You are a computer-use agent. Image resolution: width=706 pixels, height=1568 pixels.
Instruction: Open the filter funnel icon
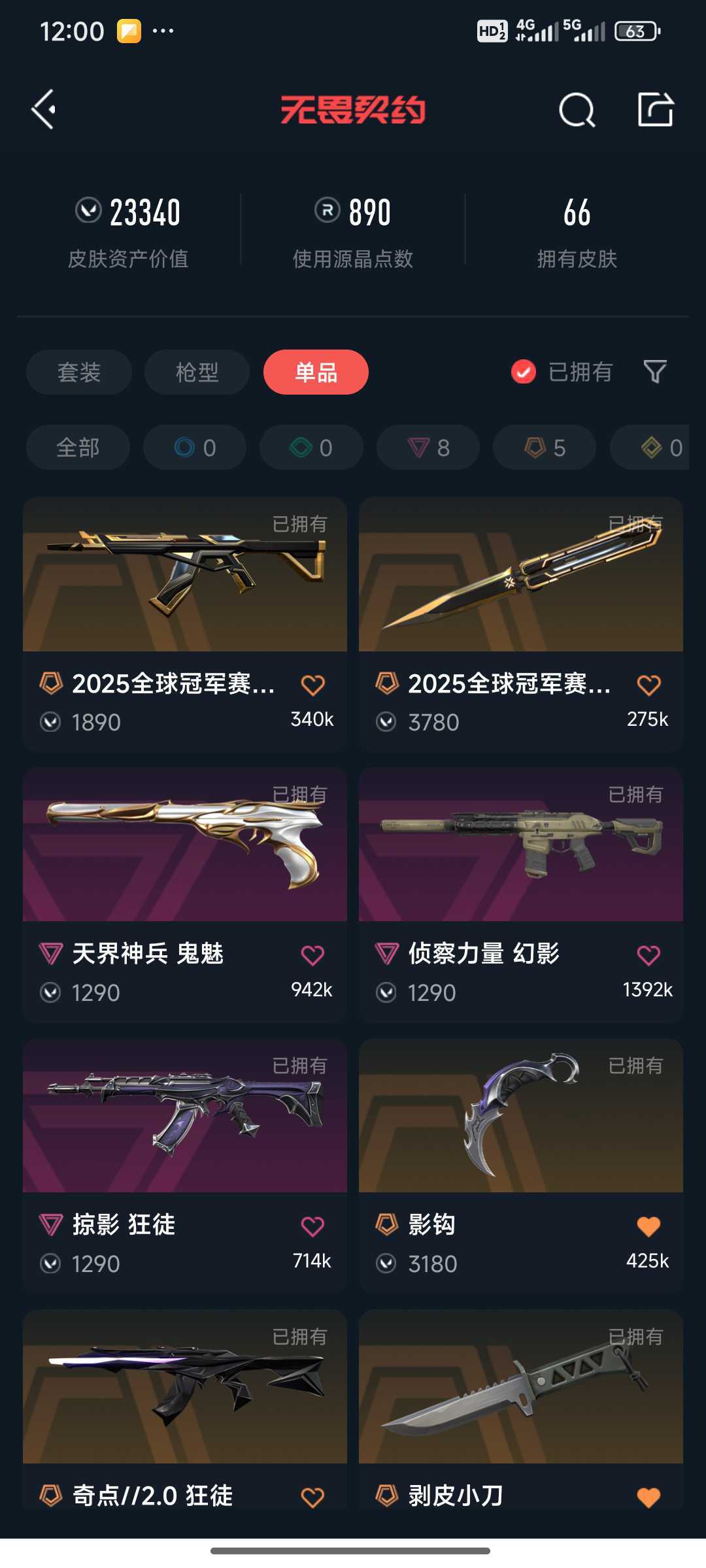tap(655, 372)
